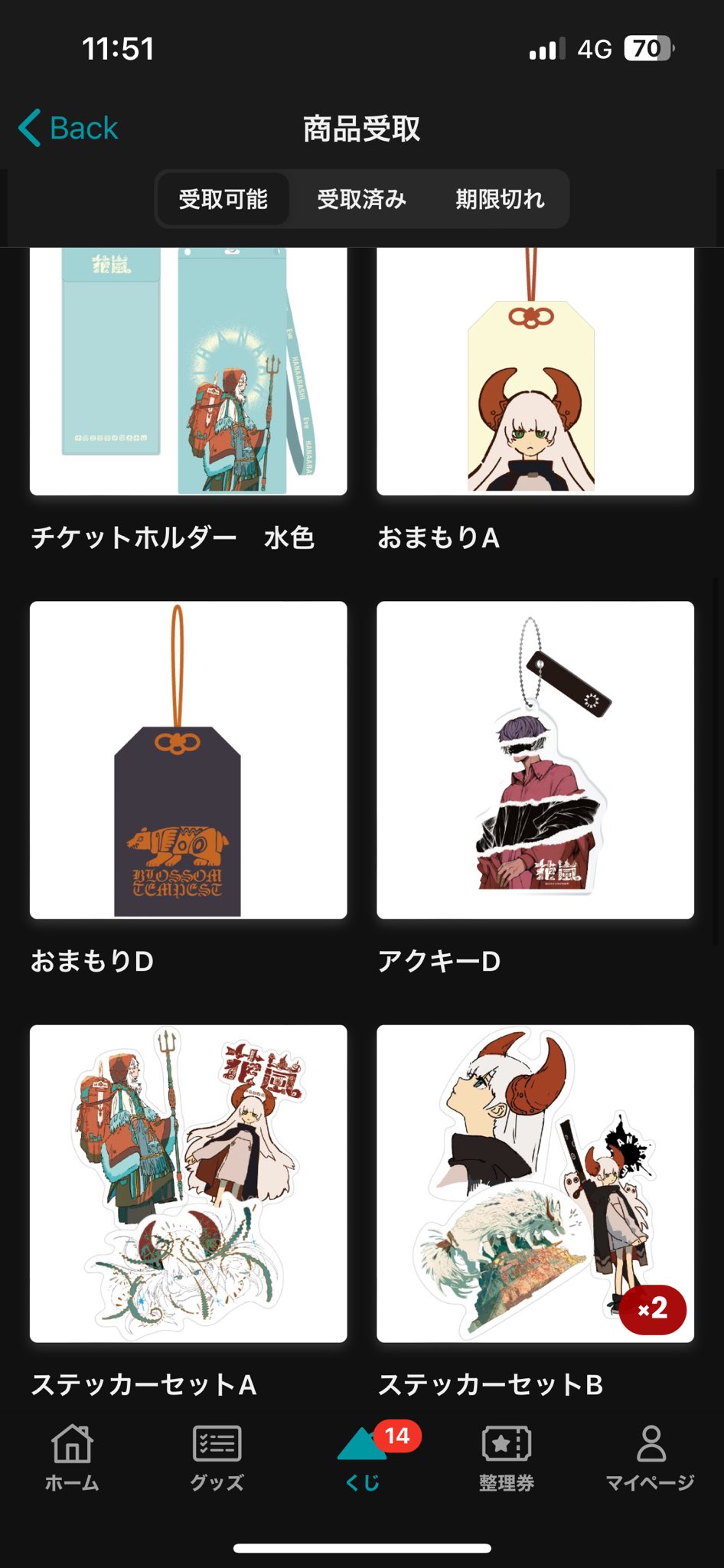Open the ステッカーセットA card

(x=188, y=1183)
